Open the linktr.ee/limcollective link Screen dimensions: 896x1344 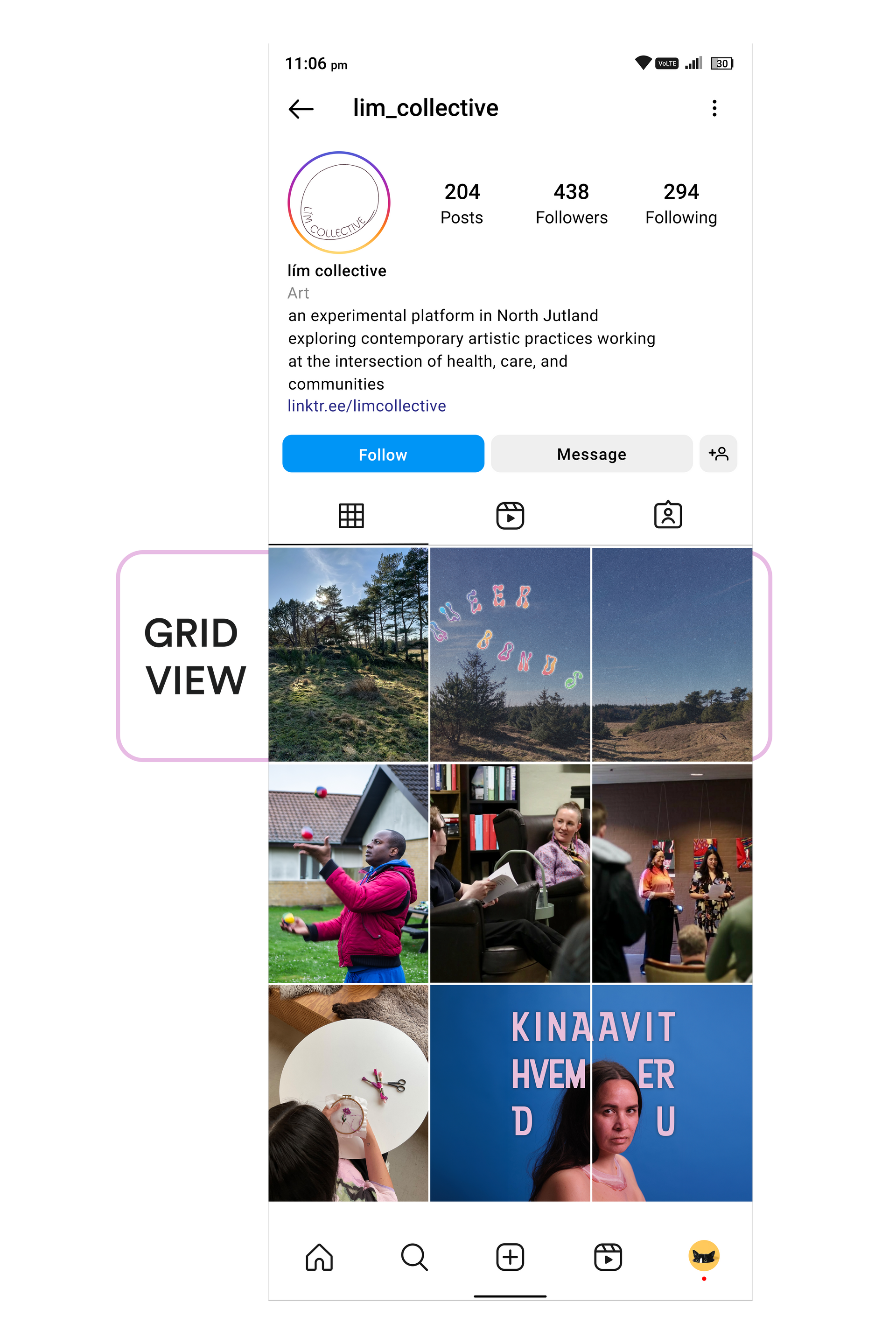click(x=366, y=406)
